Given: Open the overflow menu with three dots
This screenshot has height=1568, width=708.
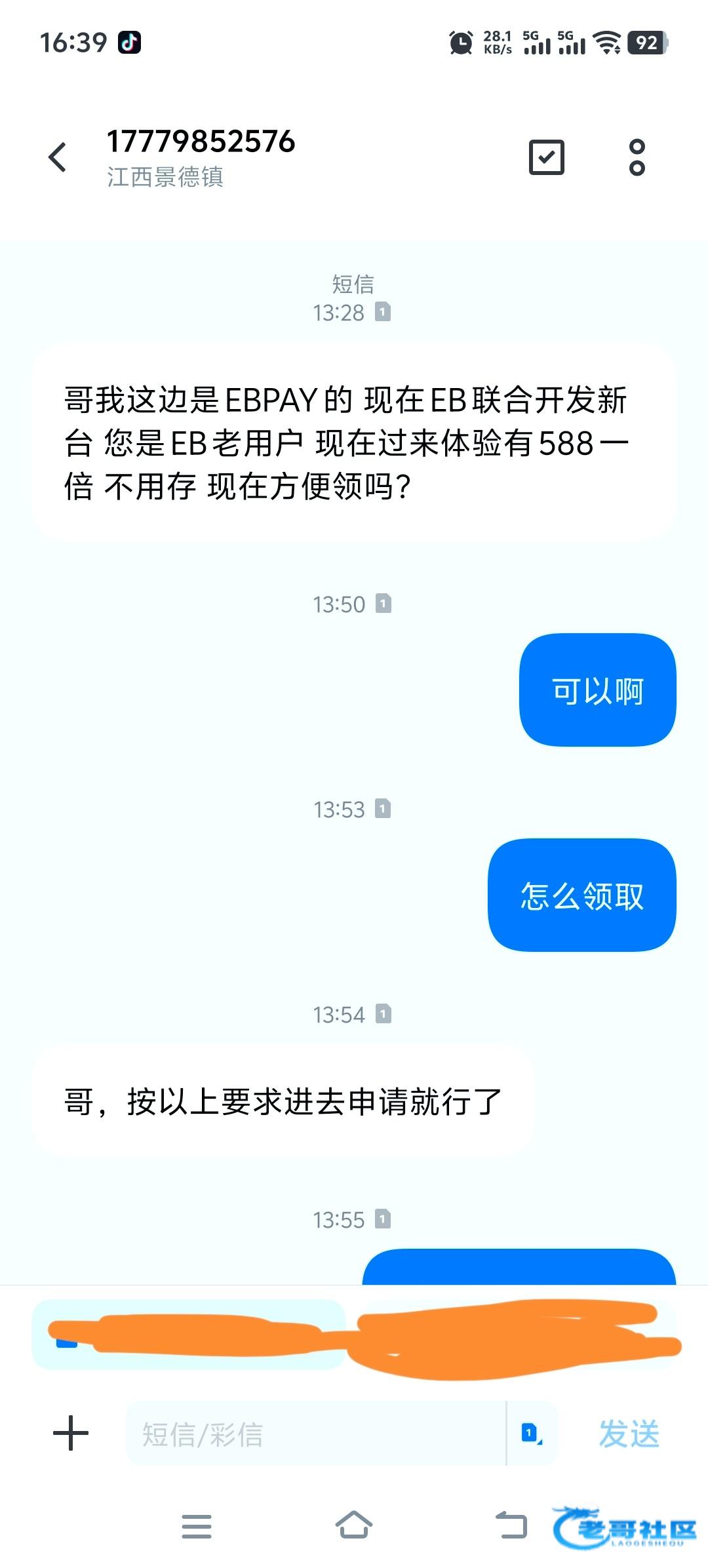Looking at the screenshot, I should (x=637, y=157).
